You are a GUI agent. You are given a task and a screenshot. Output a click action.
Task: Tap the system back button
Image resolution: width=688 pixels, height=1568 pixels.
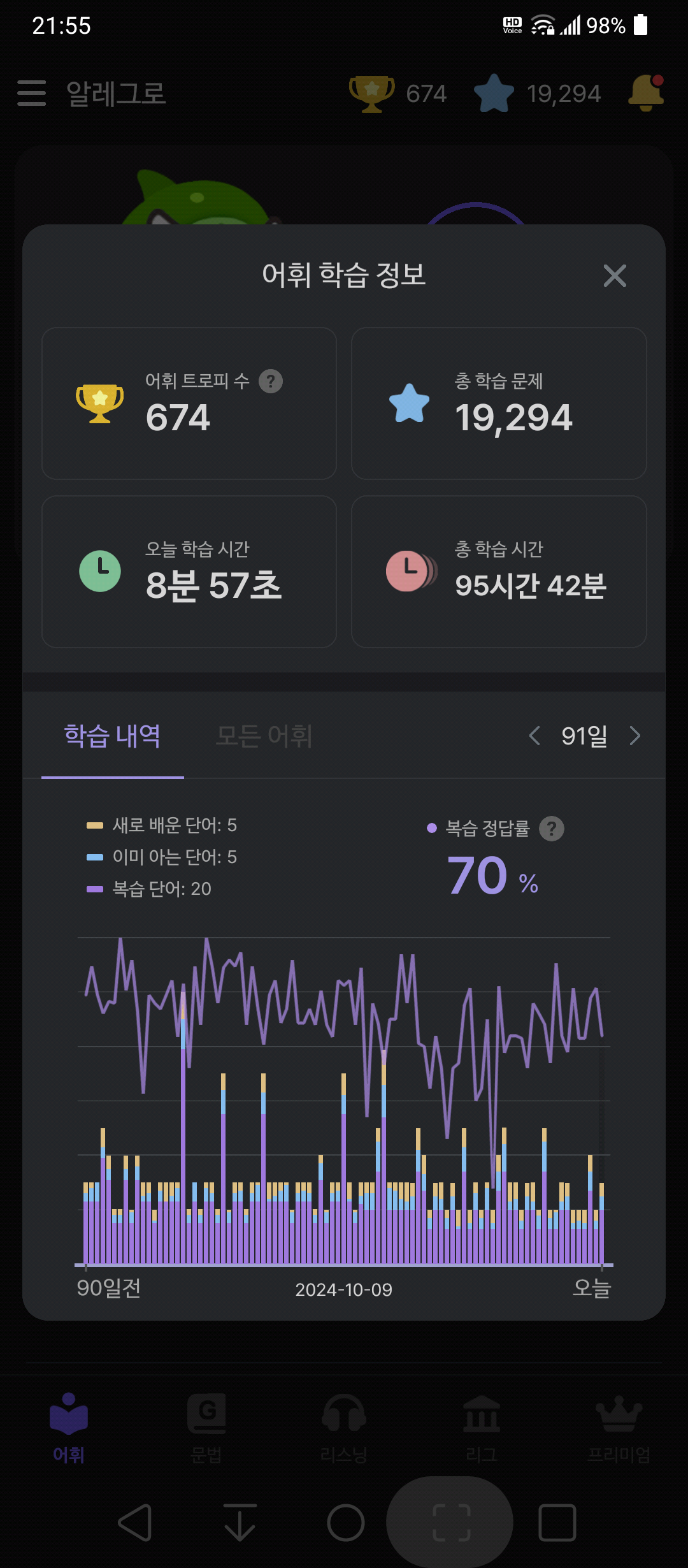(135, 1523)
